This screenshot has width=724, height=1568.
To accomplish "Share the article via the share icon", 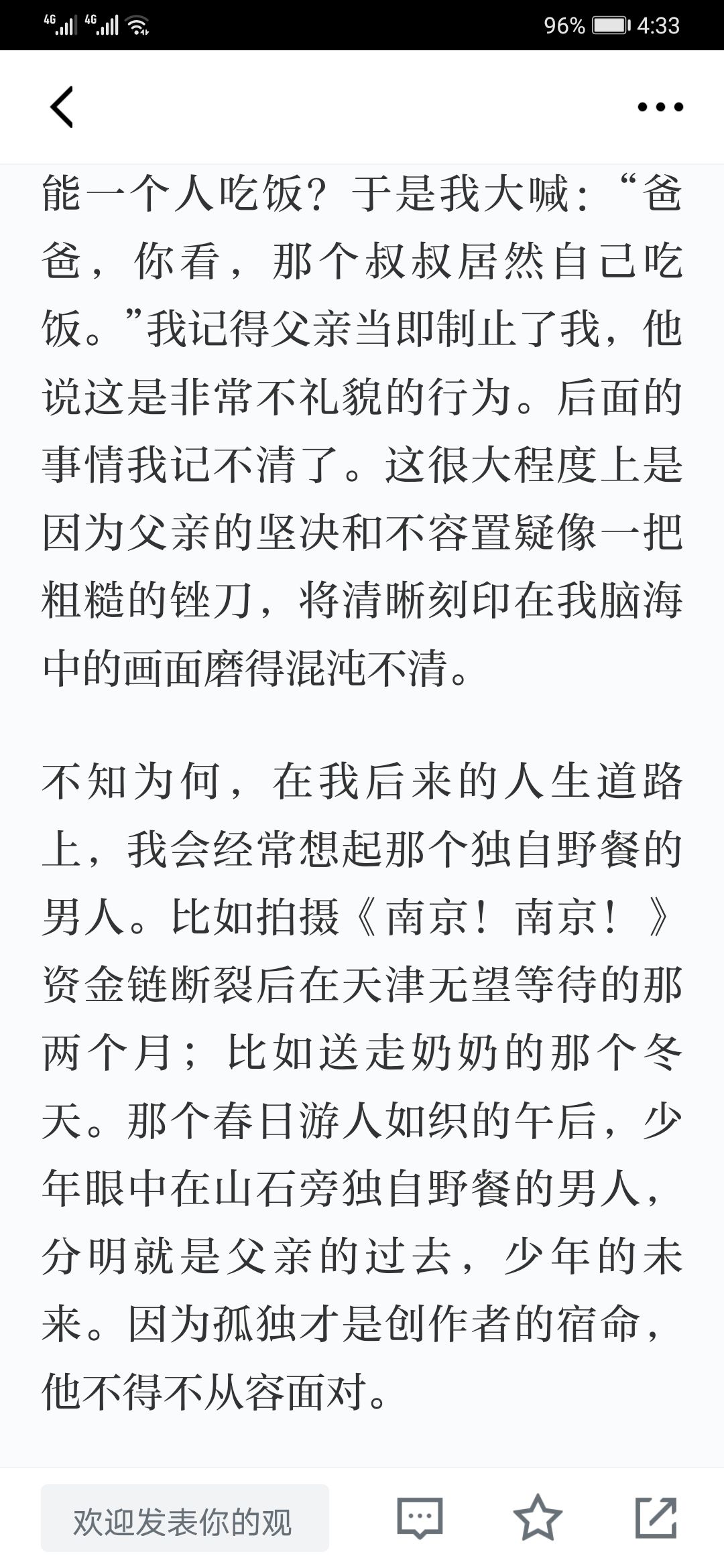I will pos(656,1517).
